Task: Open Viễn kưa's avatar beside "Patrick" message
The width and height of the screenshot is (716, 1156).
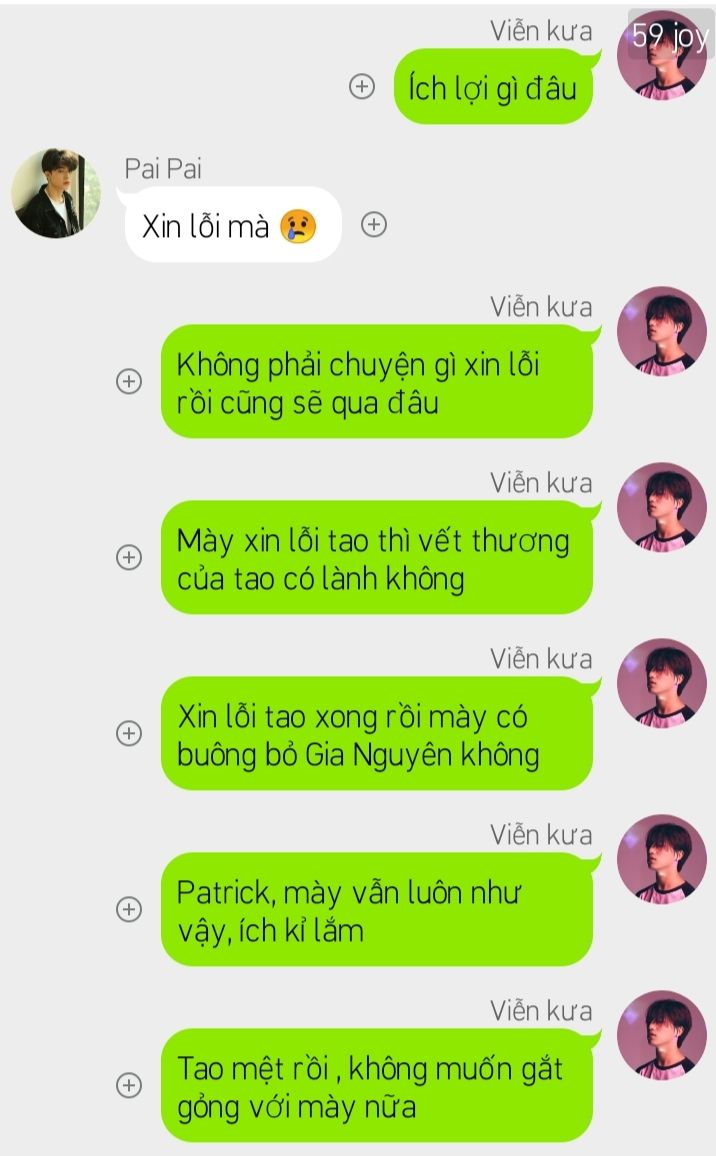Action: pyautogui.click(x=661, y=859)
